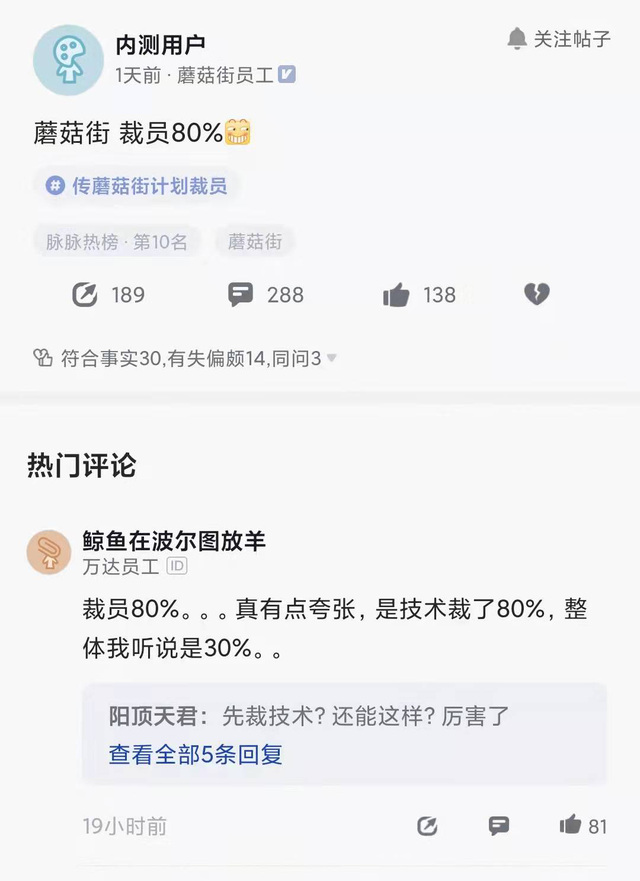Open the 脉脉热榜·第10名 chip
The height and width of the screenshot is (881, 640).
coord(117,242)
